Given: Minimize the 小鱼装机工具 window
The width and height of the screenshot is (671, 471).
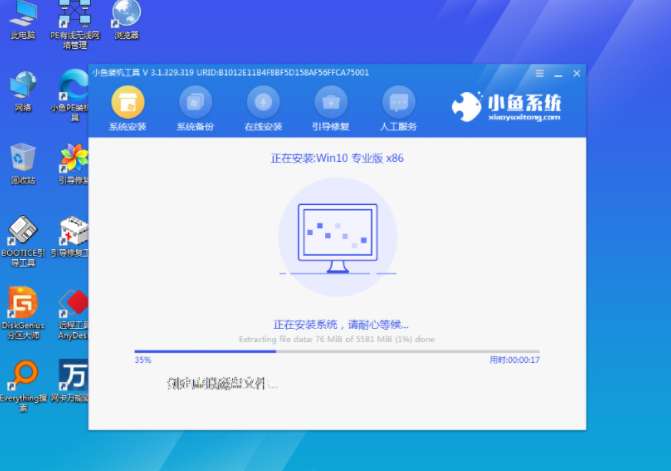Looking at the screenshot, I should point(557,73).
